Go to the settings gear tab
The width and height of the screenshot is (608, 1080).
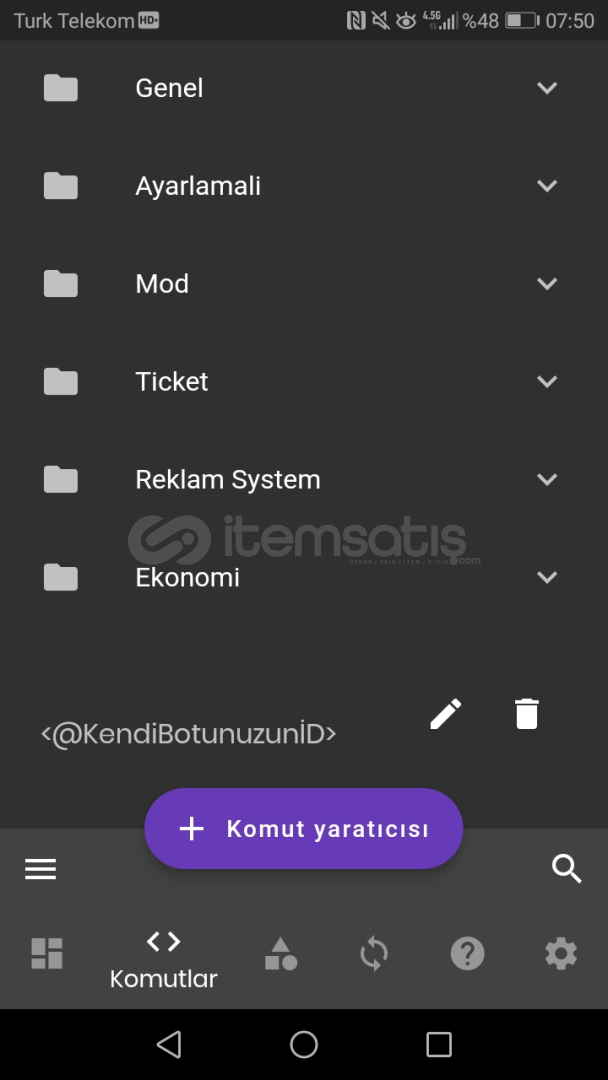[x=561, y=954]
